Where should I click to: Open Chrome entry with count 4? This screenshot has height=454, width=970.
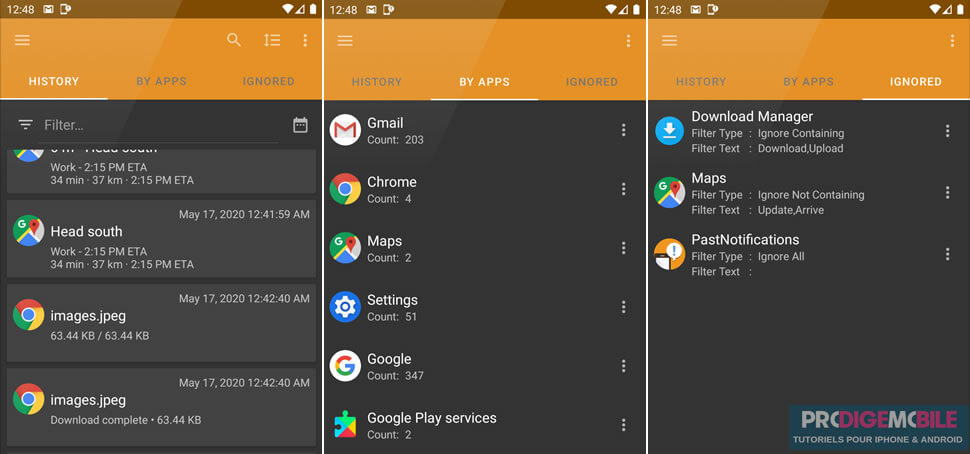470,189
